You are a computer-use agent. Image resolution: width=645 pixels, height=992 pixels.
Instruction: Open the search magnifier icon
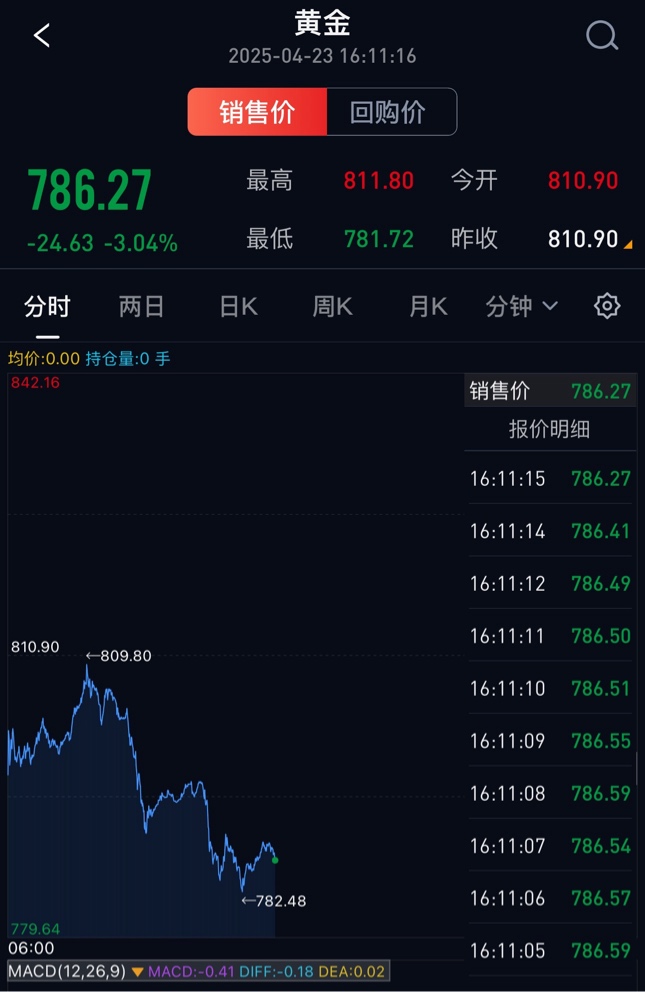(x=601, y=36)
